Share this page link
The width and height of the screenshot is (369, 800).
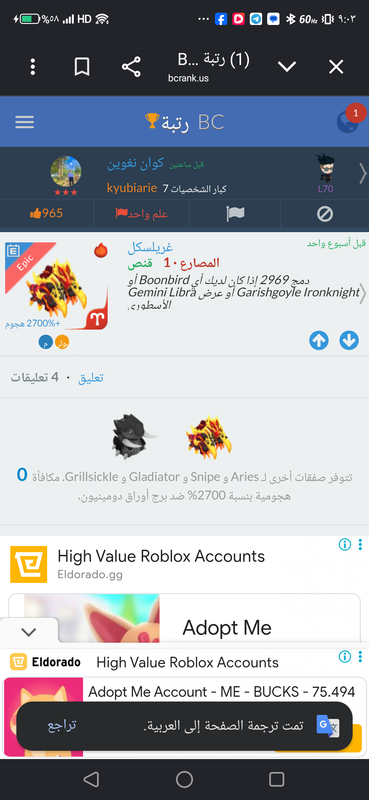[131, 67]
